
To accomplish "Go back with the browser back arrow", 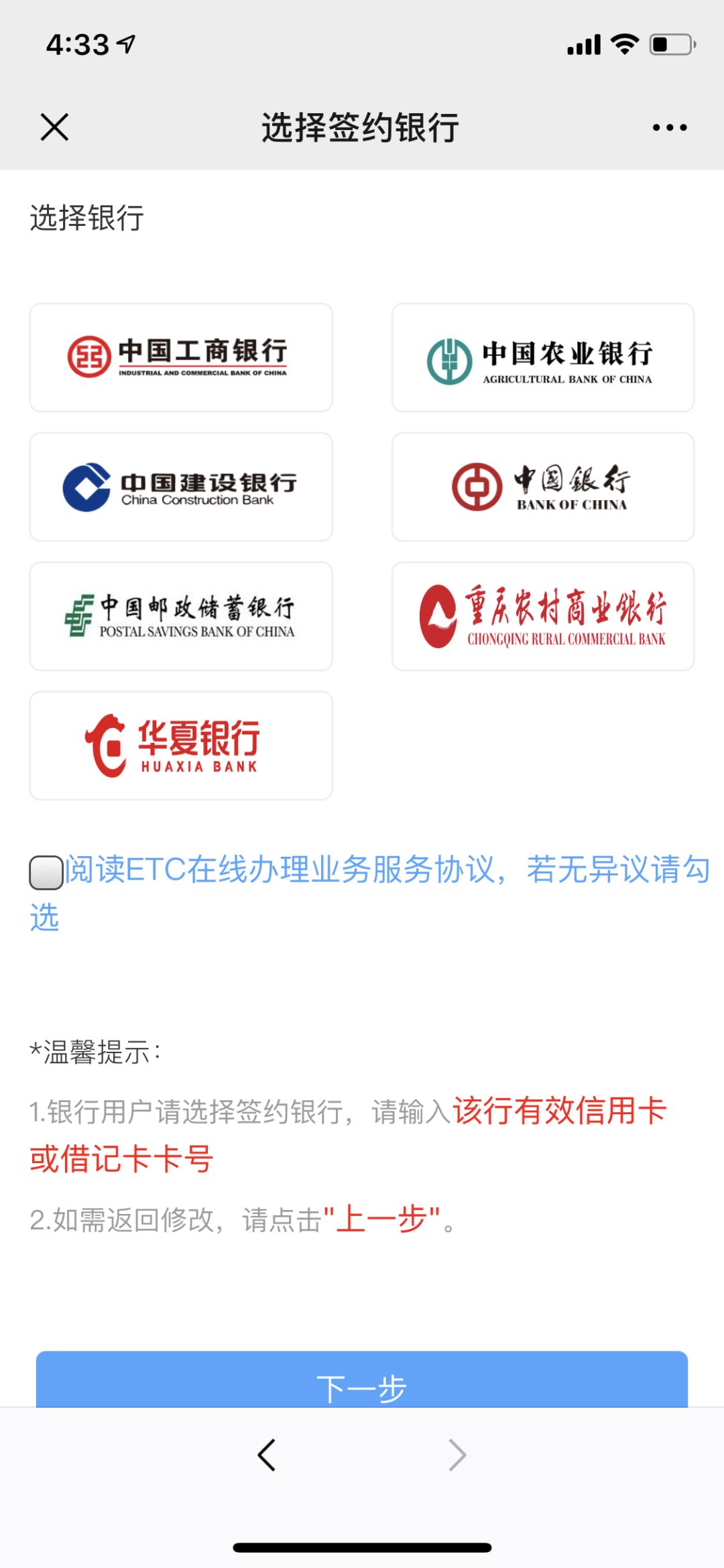I will [x=267, y=1455].
